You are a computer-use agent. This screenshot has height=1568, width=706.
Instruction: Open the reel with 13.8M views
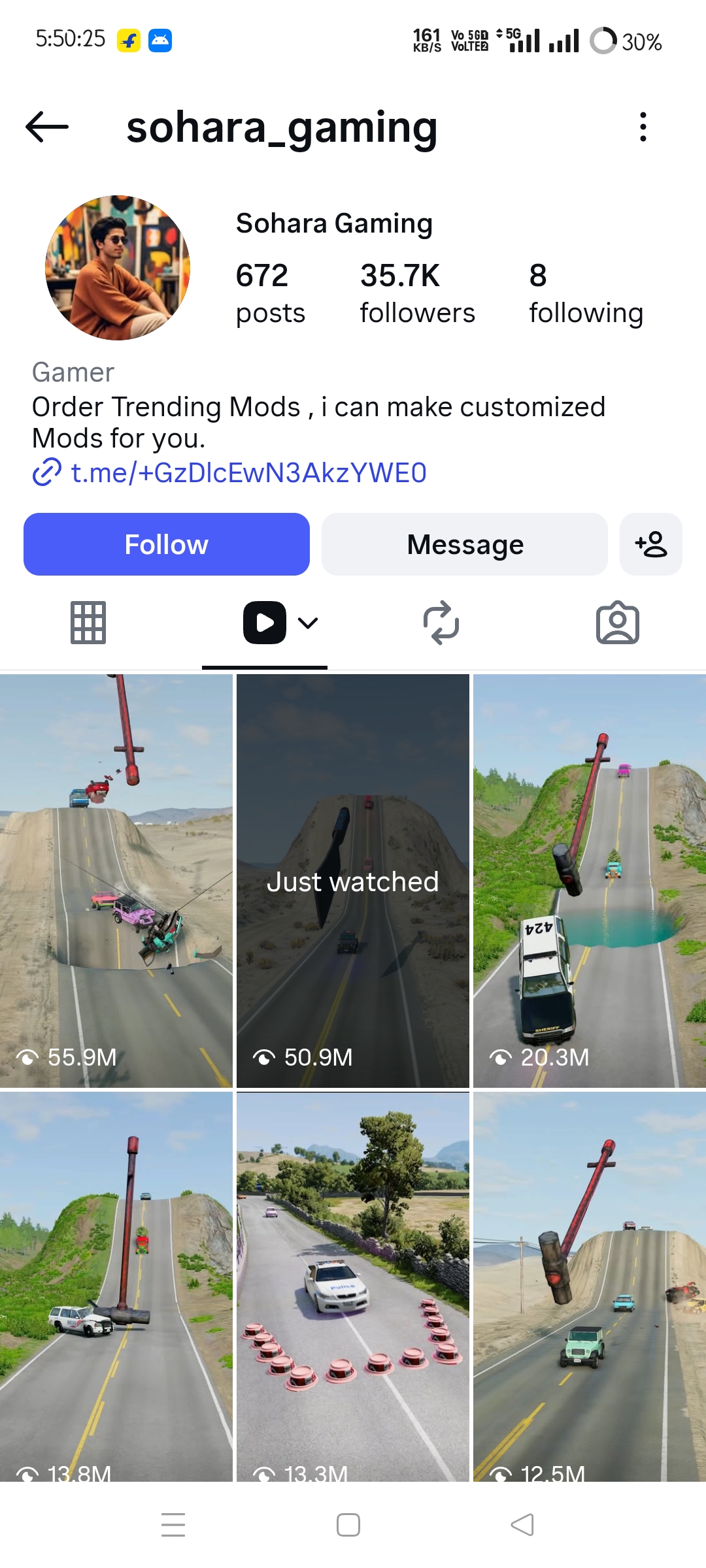pos(116,1286)
